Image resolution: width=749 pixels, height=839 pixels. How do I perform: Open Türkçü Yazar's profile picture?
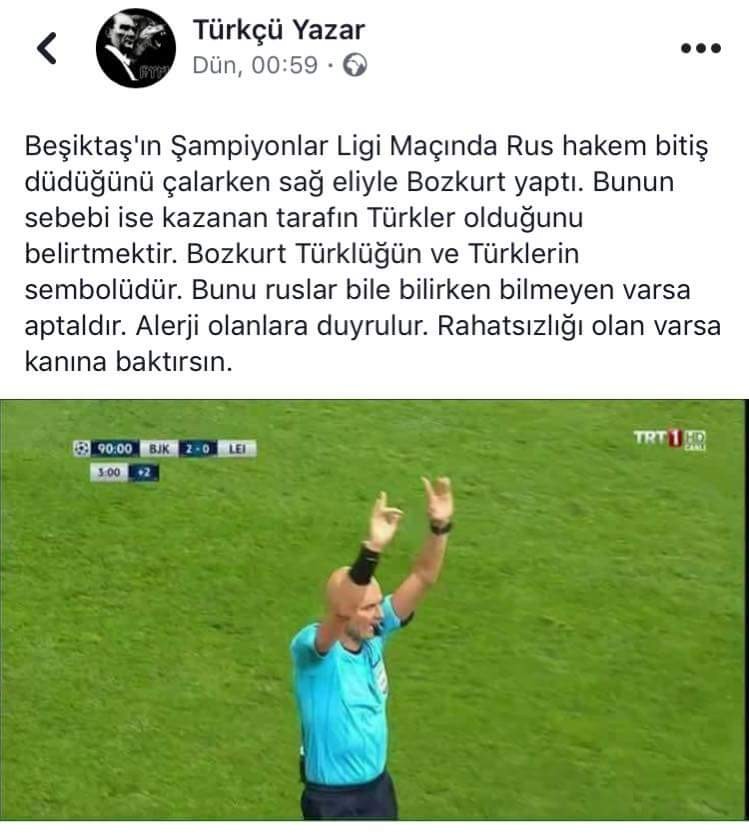(x=135, y=48)
